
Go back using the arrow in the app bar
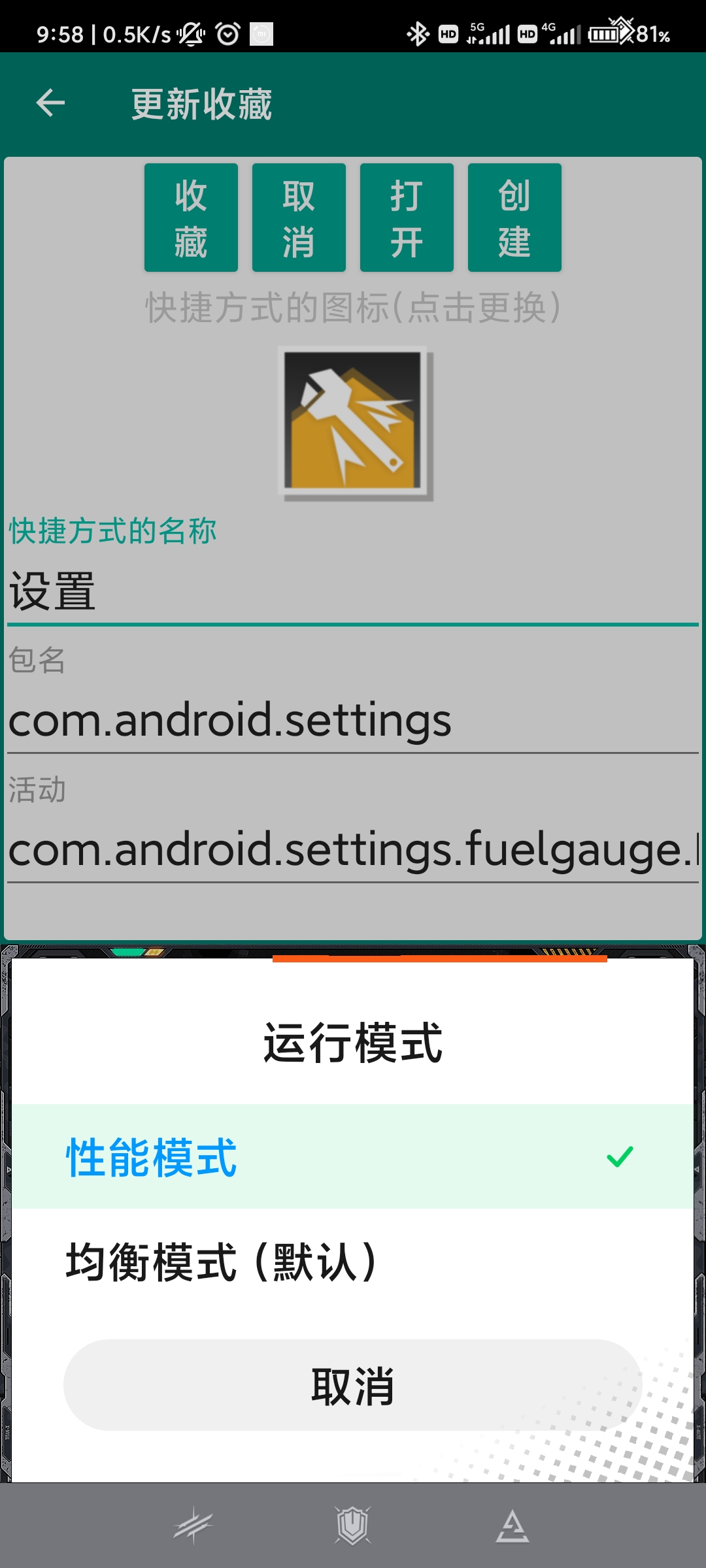coord(50,103)
